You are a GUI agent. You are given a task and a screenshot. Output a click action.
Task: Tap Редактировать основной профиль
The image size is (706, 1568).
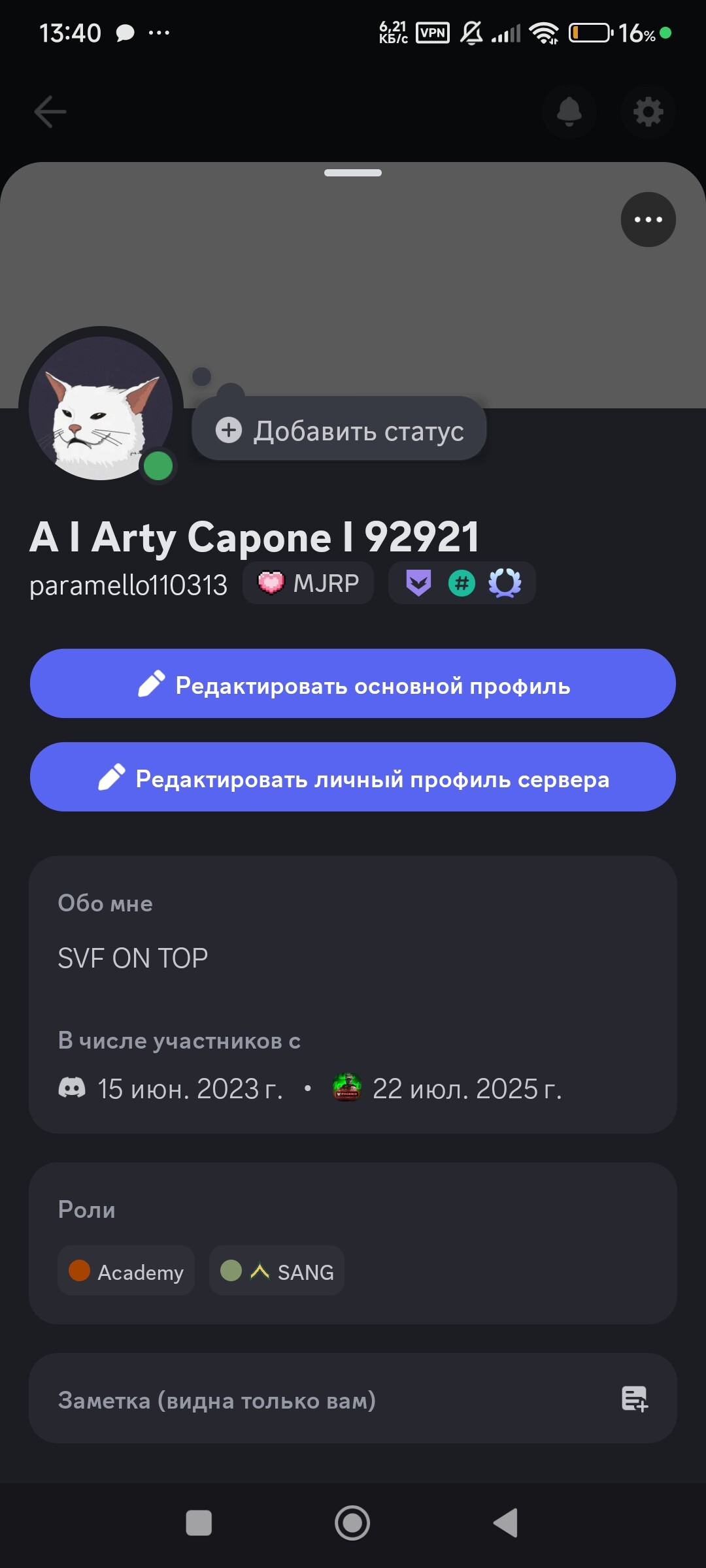[x=353, y=683]
